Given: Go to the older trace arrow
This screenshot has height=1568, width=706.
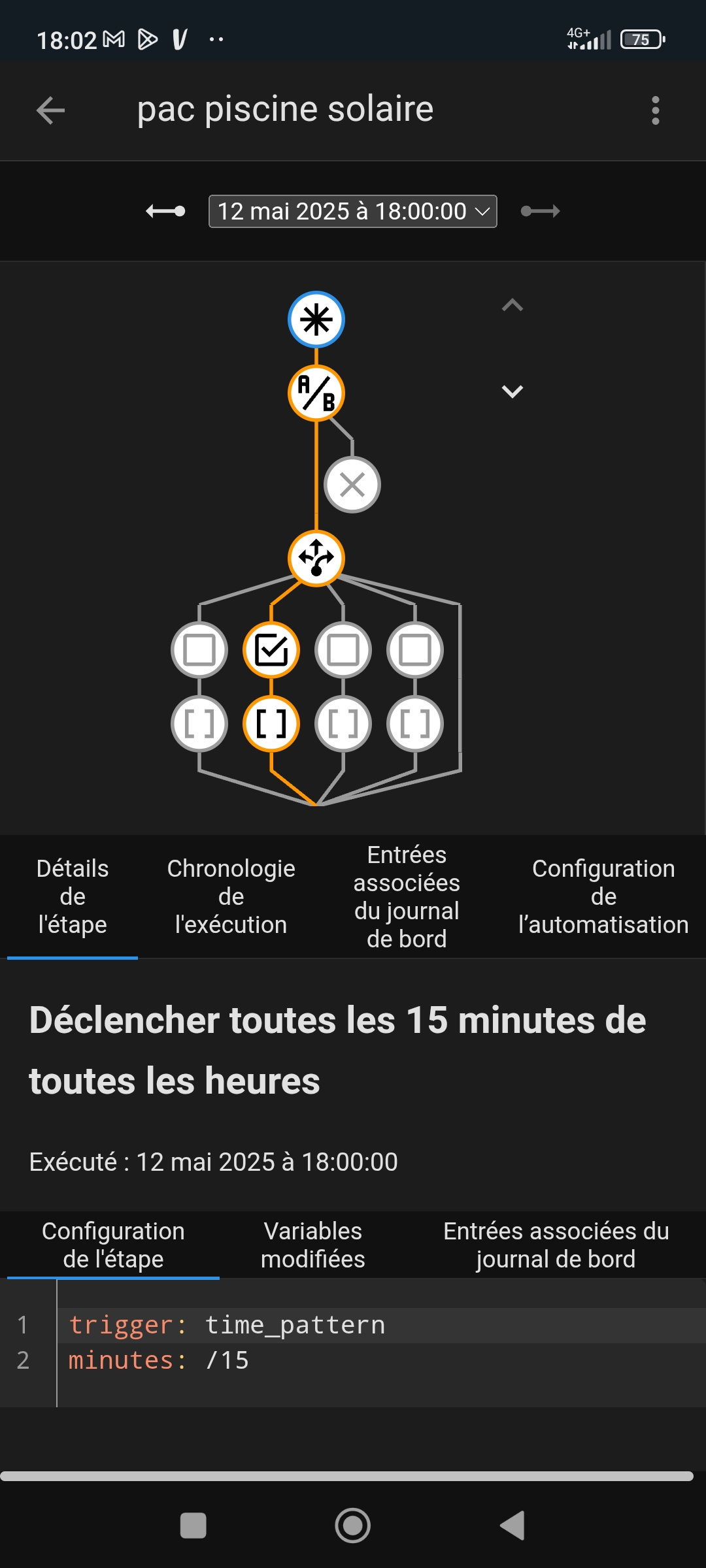Looking at the screenshot, I should [165, 211].
